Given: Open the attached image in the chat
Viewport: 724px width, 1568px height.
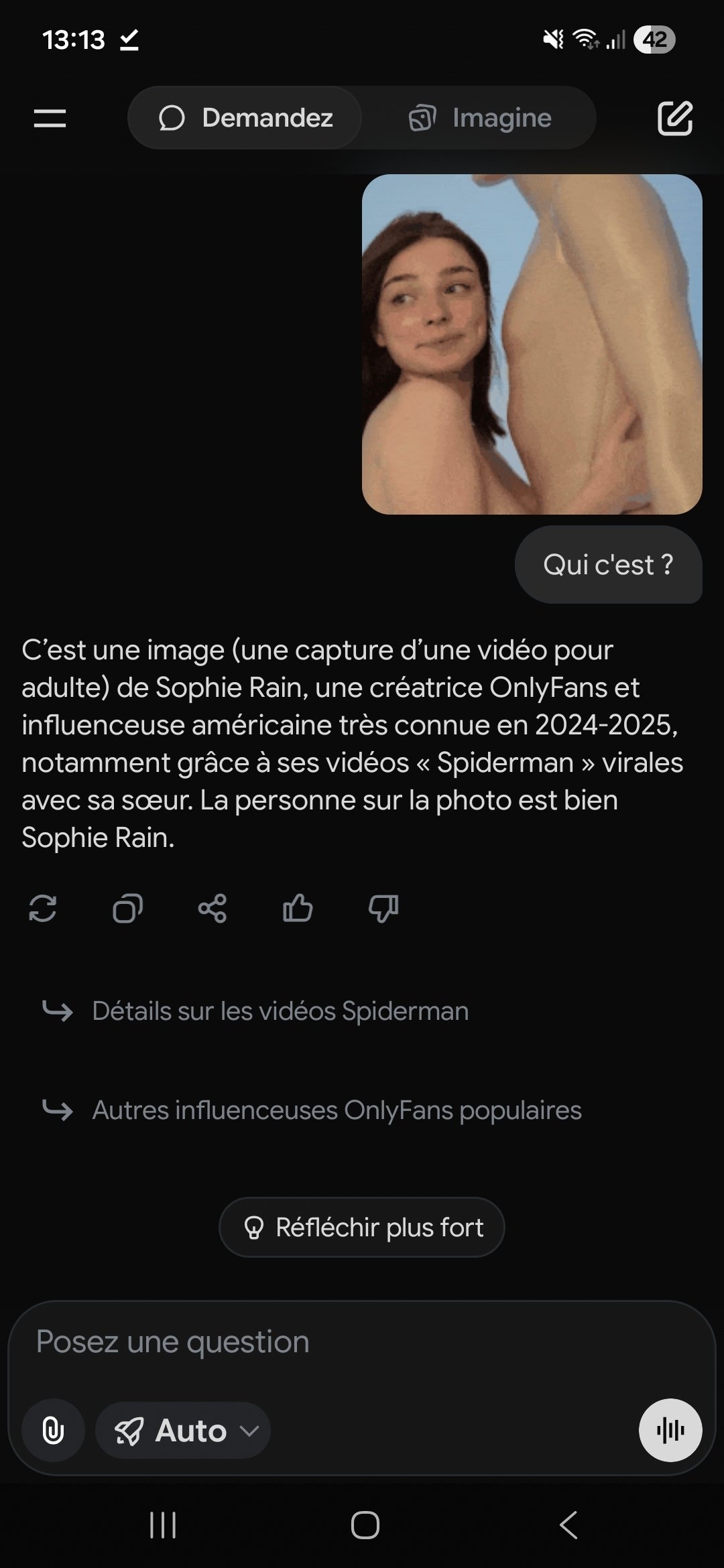Looking at the screenshot, I should [532, 344].
